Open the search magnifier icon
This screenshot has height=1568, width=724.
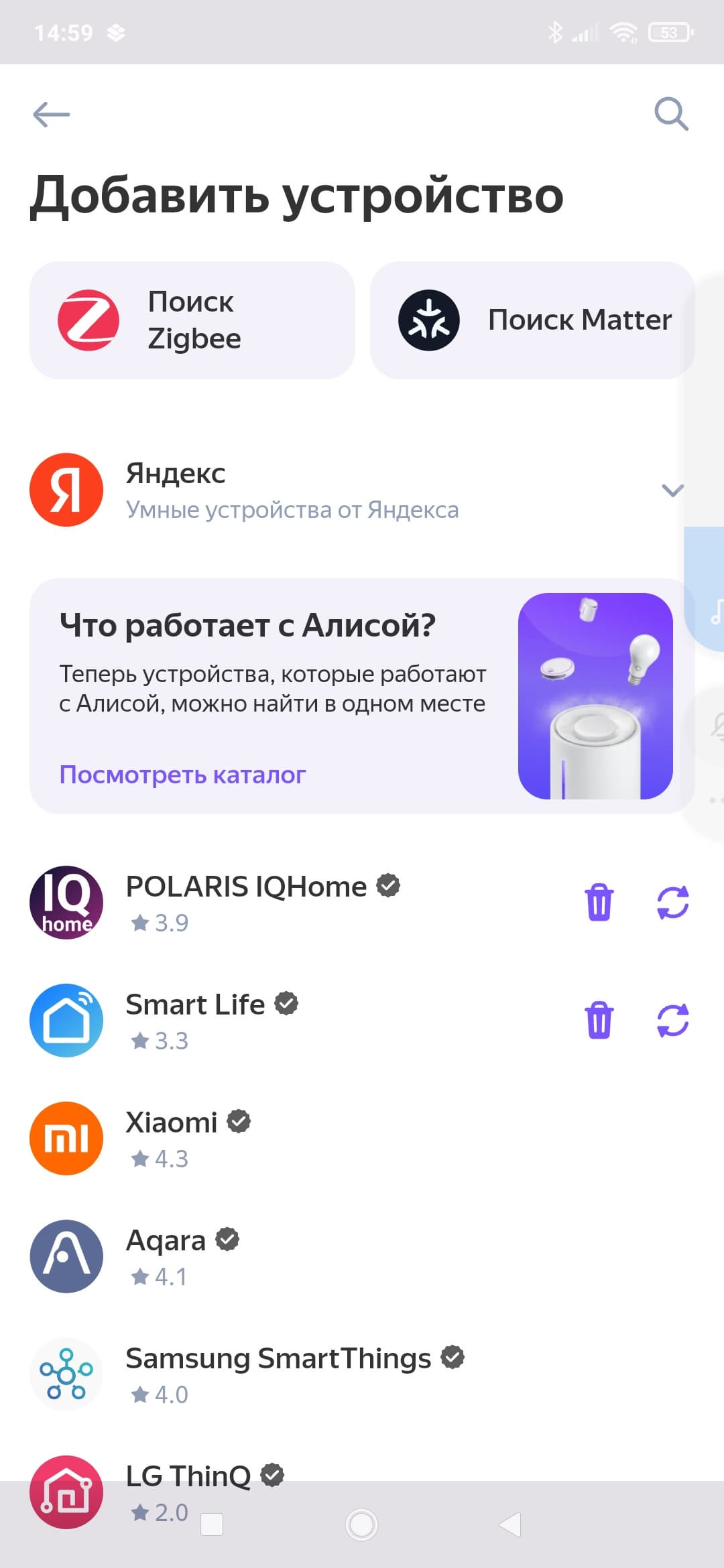coord(671,114)
